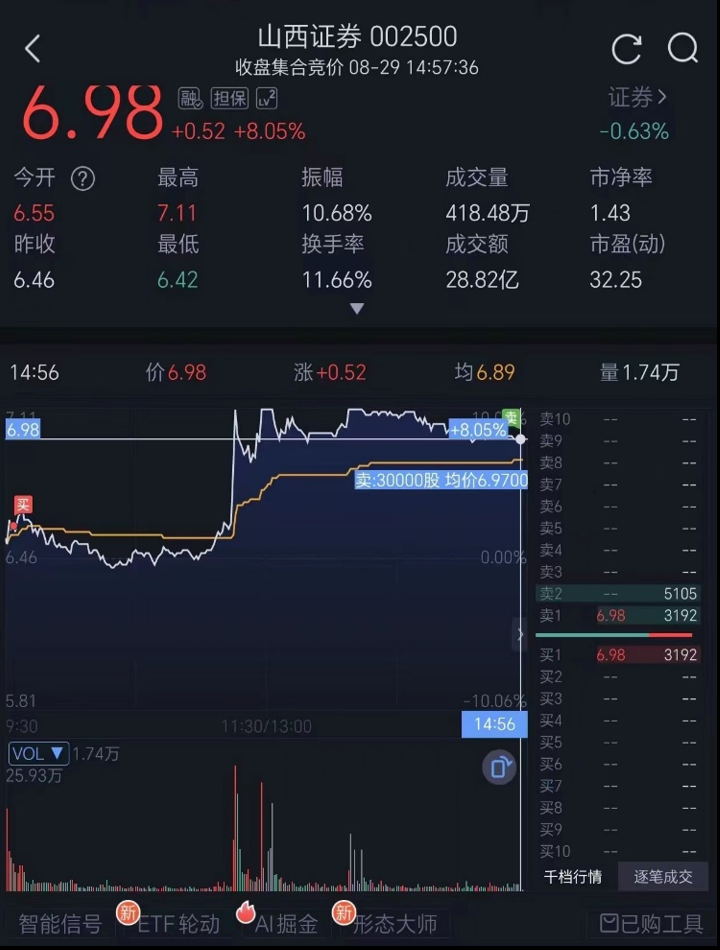The width and height of the screenshot is (720, 950).
Task: Open 形态大师 tool
Action: (395, 923)
